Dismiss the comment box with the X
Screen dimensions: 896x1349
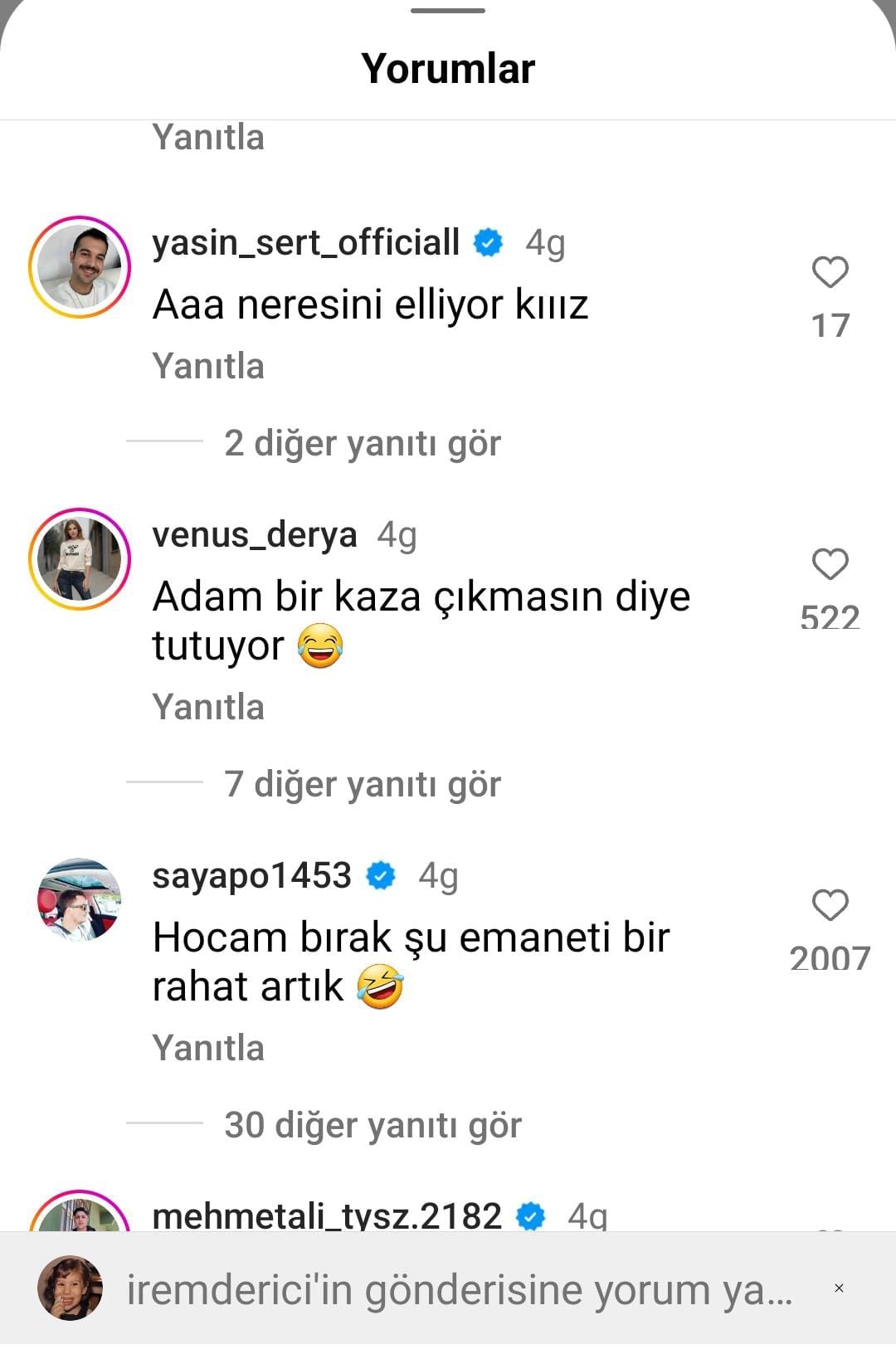coord(839,1288)
